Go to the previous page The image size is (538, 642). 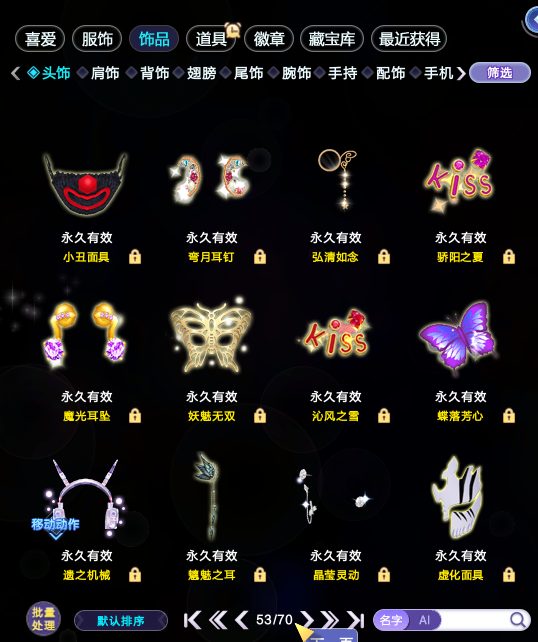point(242,620)
